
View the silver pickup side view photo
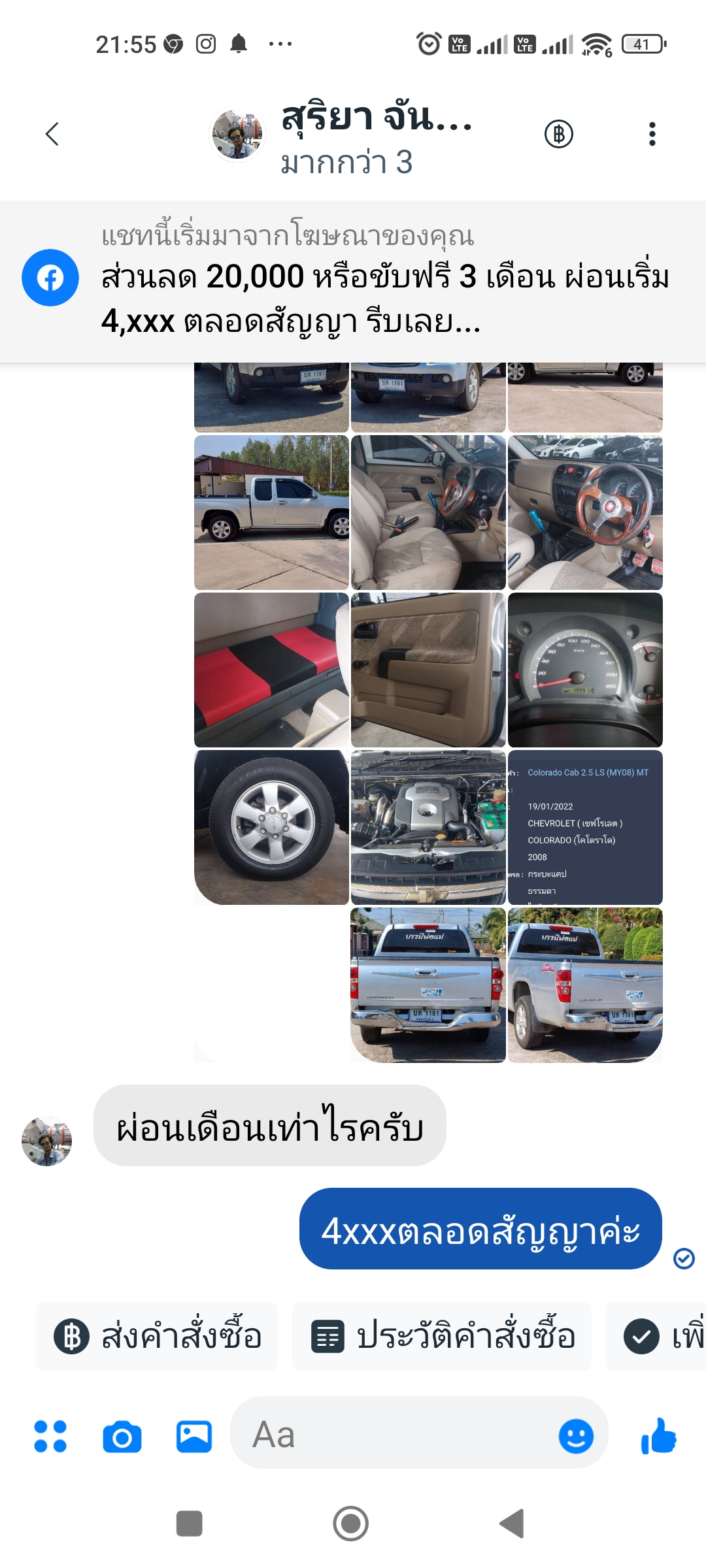coord(271,513)
